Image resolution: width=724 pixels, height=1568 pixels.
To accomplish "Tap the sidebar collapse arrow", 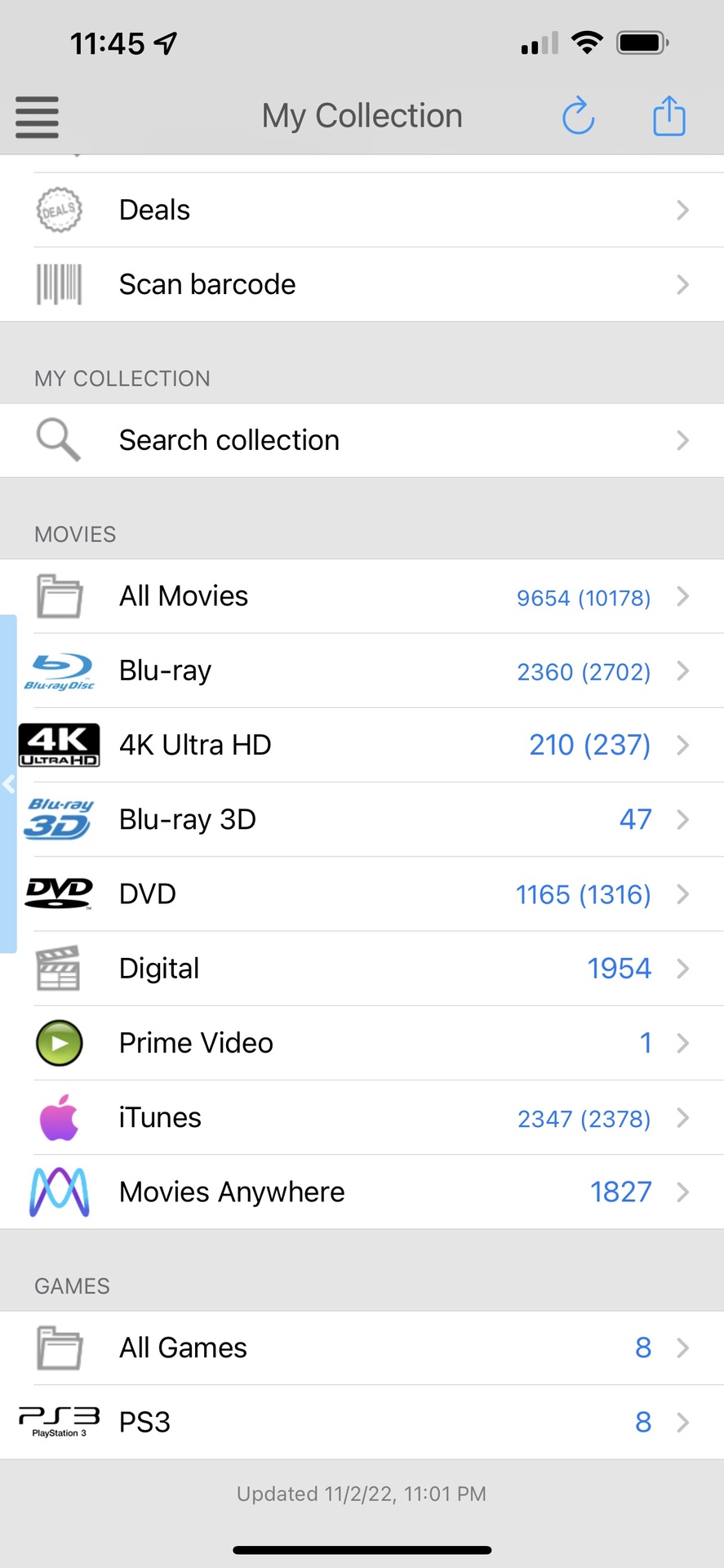I will 9,784.
